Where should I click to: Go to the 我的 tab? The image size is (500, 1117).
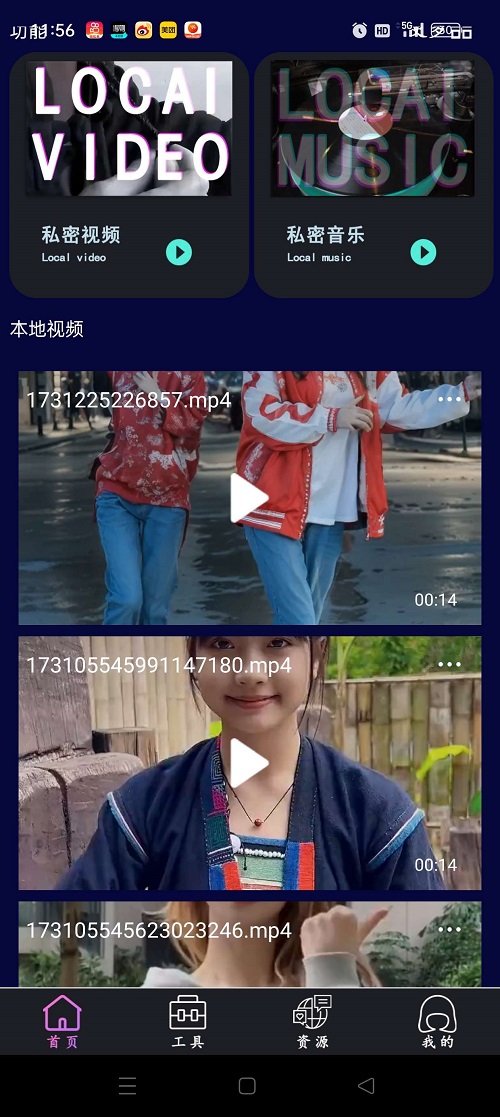[x=437, y=1022]
